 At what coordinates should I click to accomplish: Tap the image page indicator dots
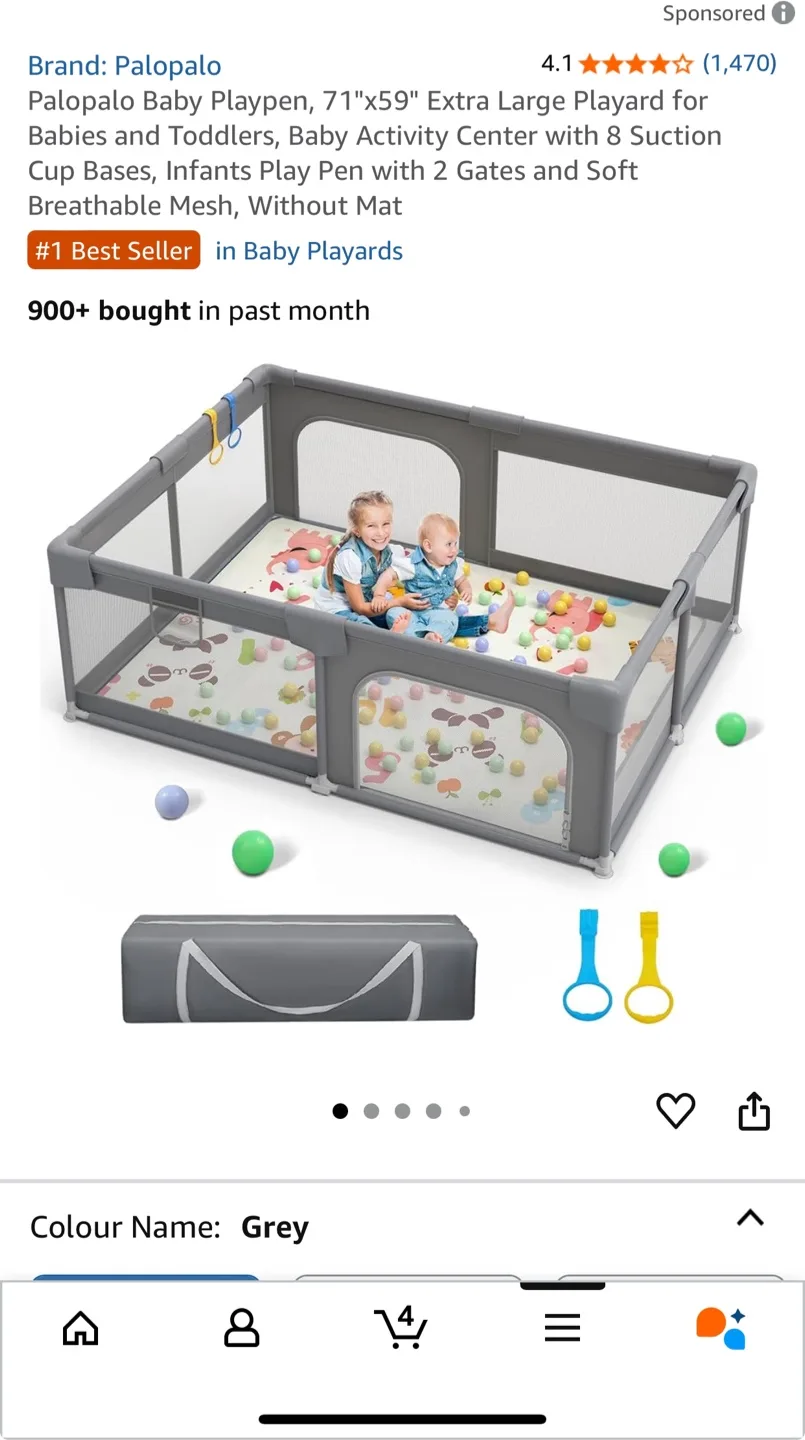tap(401, 1111)
